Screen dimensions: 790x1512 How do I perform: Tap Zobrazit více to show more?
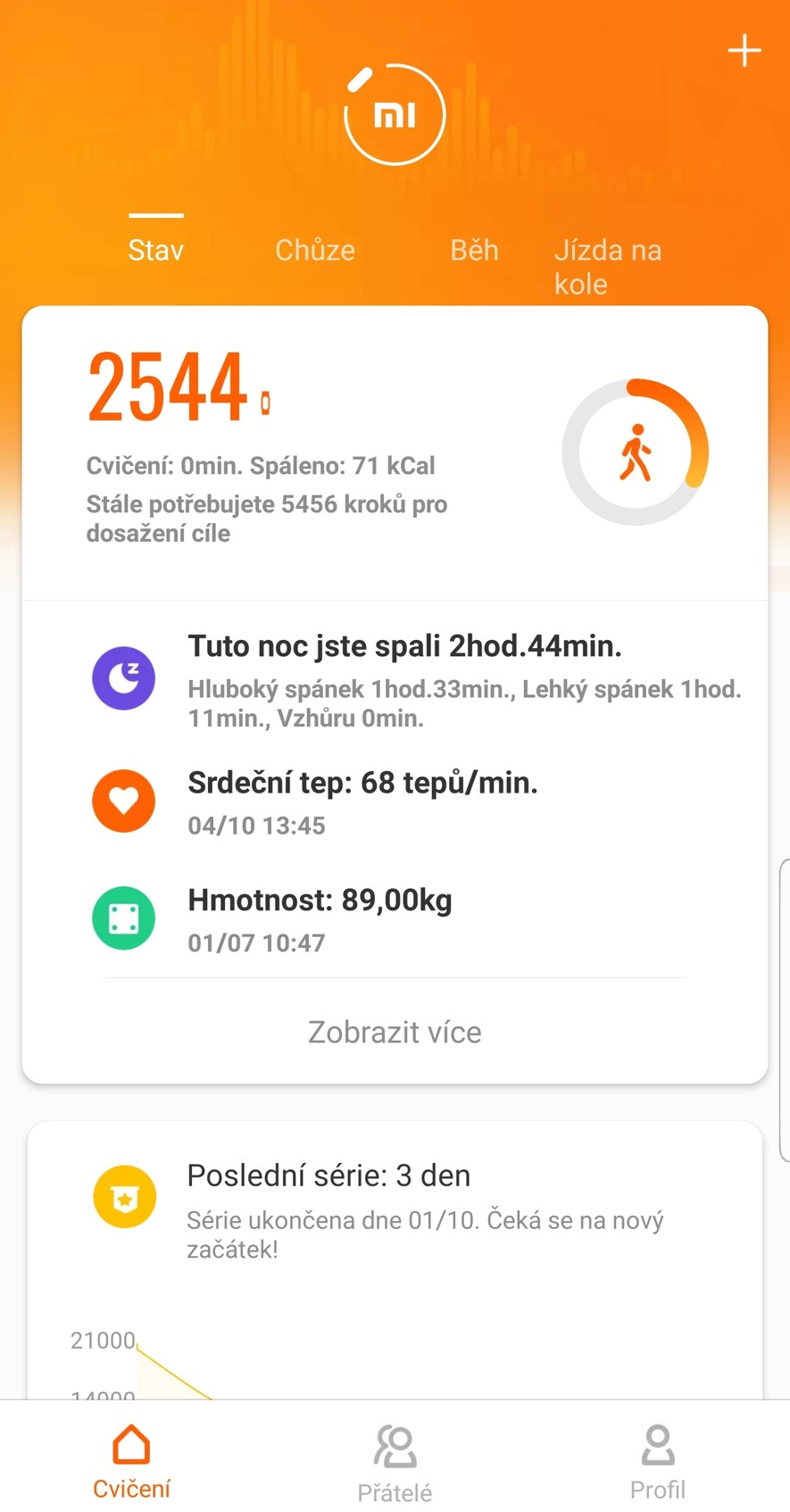click(x=395, y=1032)
